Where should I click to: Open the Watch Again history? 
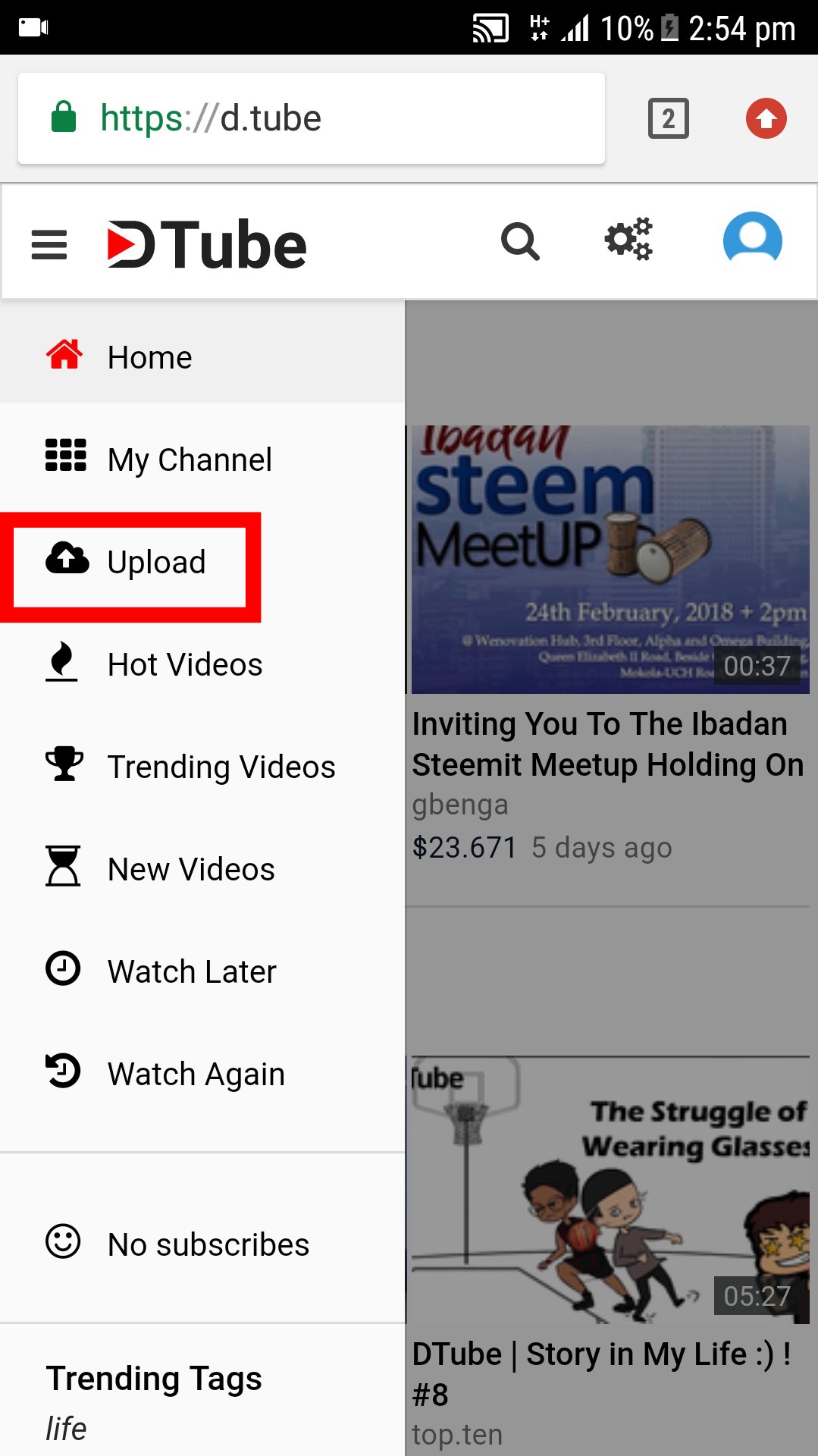(196, 1074)
